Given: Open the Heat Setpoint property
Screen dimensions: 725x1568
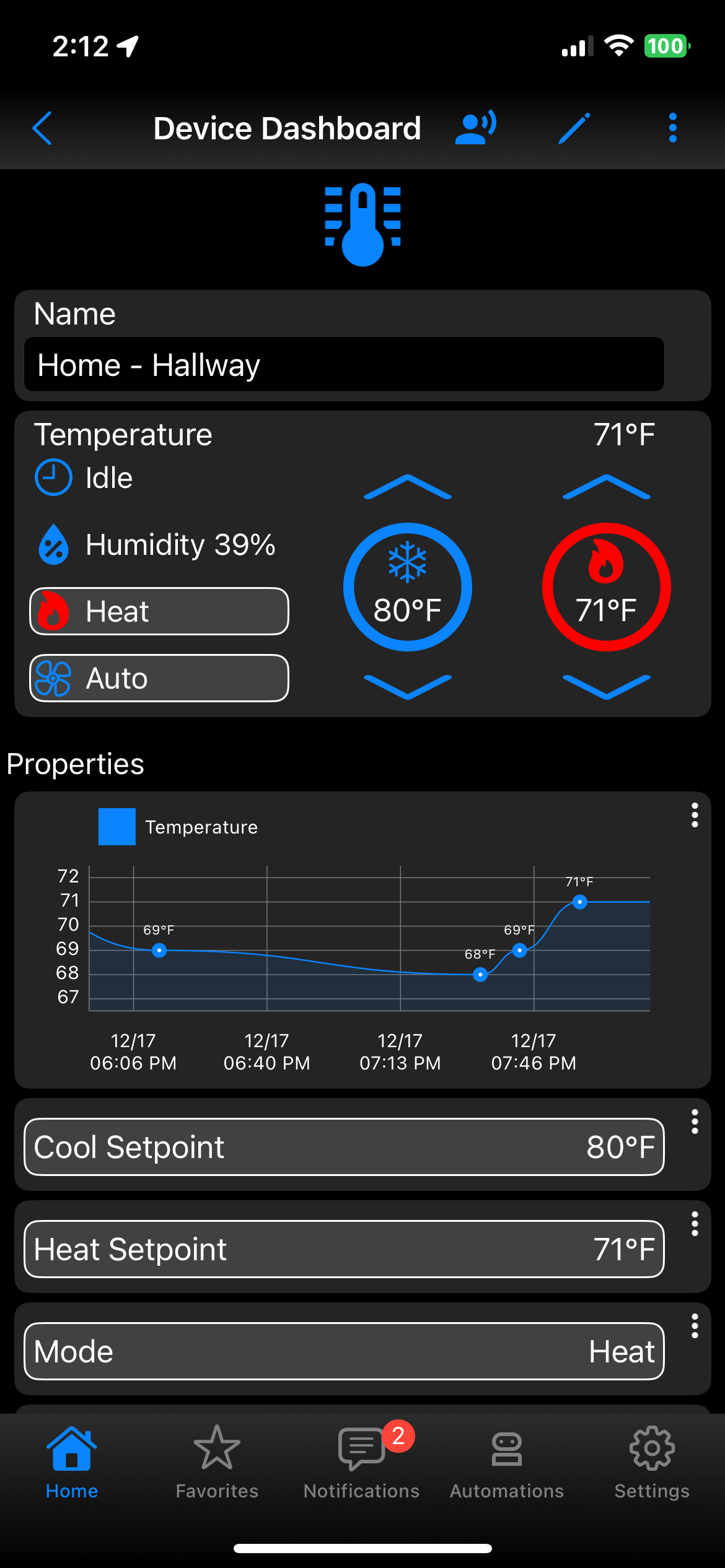Looking at the screenshot, I should [x=344, y=1249].
